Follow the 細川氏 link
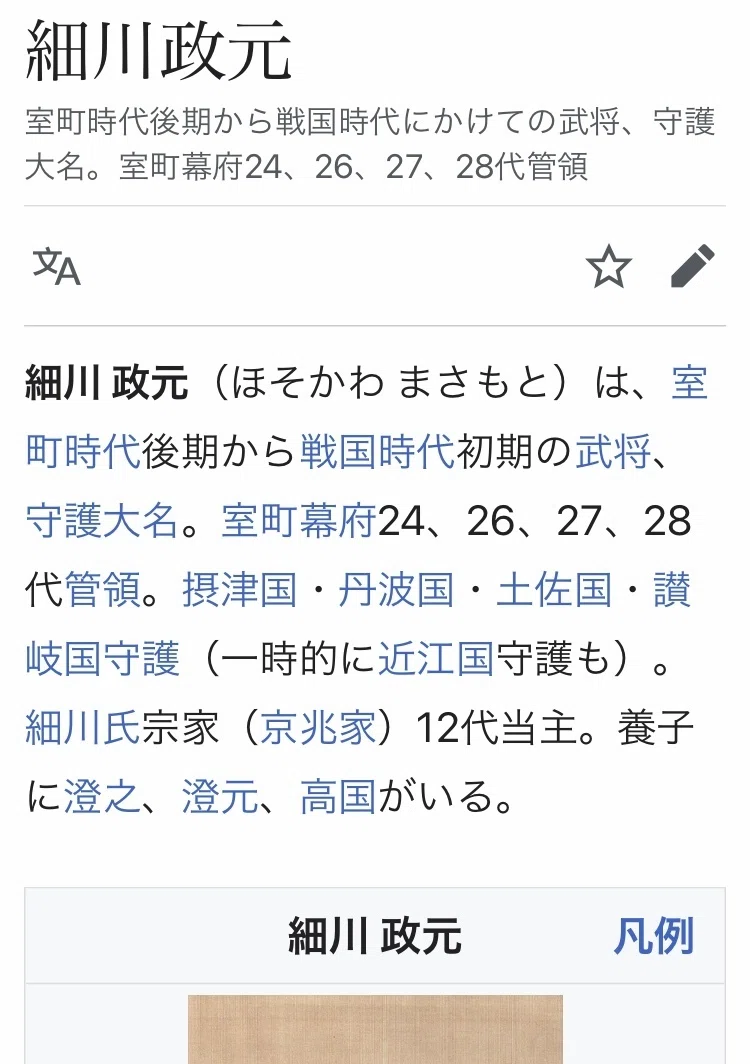Image resolution: width=750 pixels, height=1064 pixels. [x=83, y=727]
